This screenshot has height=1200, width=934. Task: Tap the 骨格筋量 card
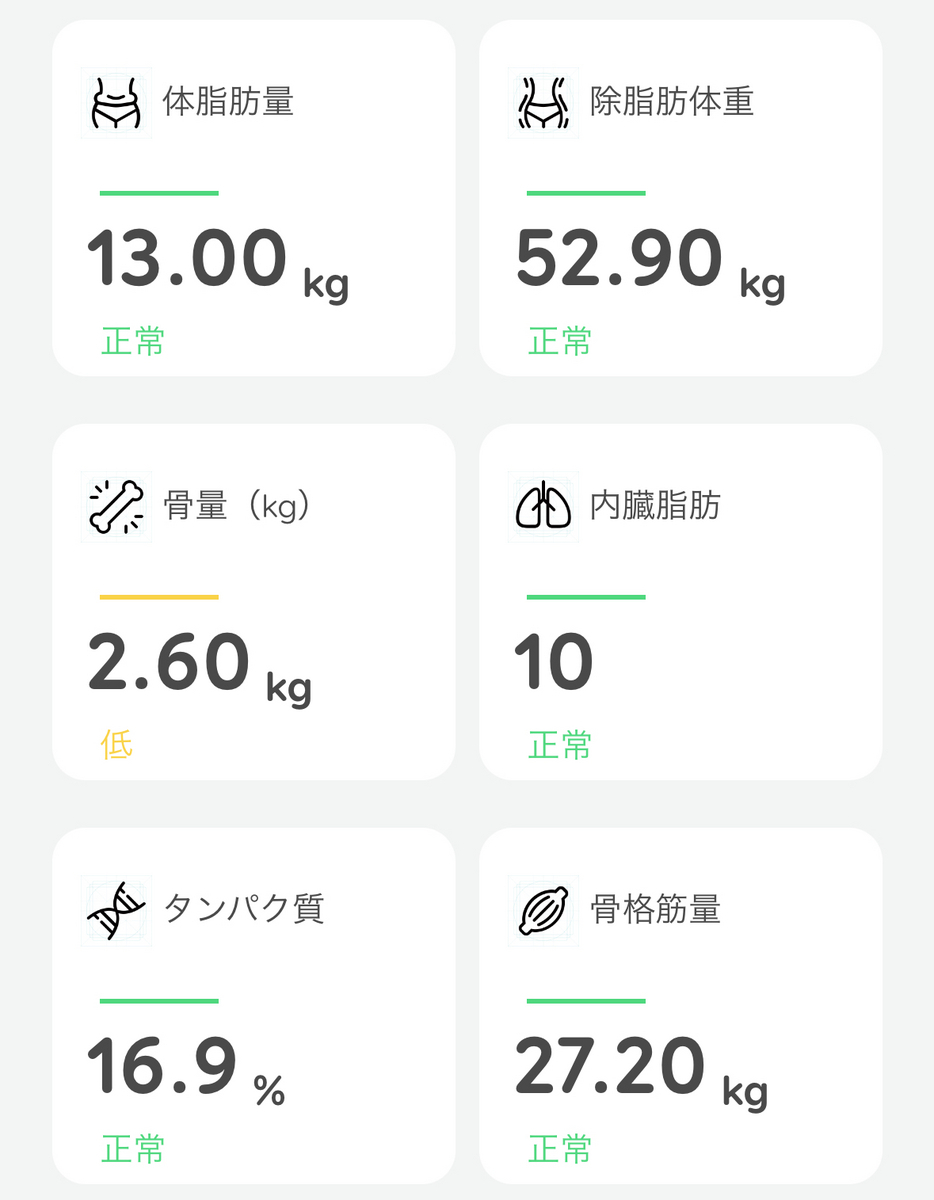pos(681,1006)
